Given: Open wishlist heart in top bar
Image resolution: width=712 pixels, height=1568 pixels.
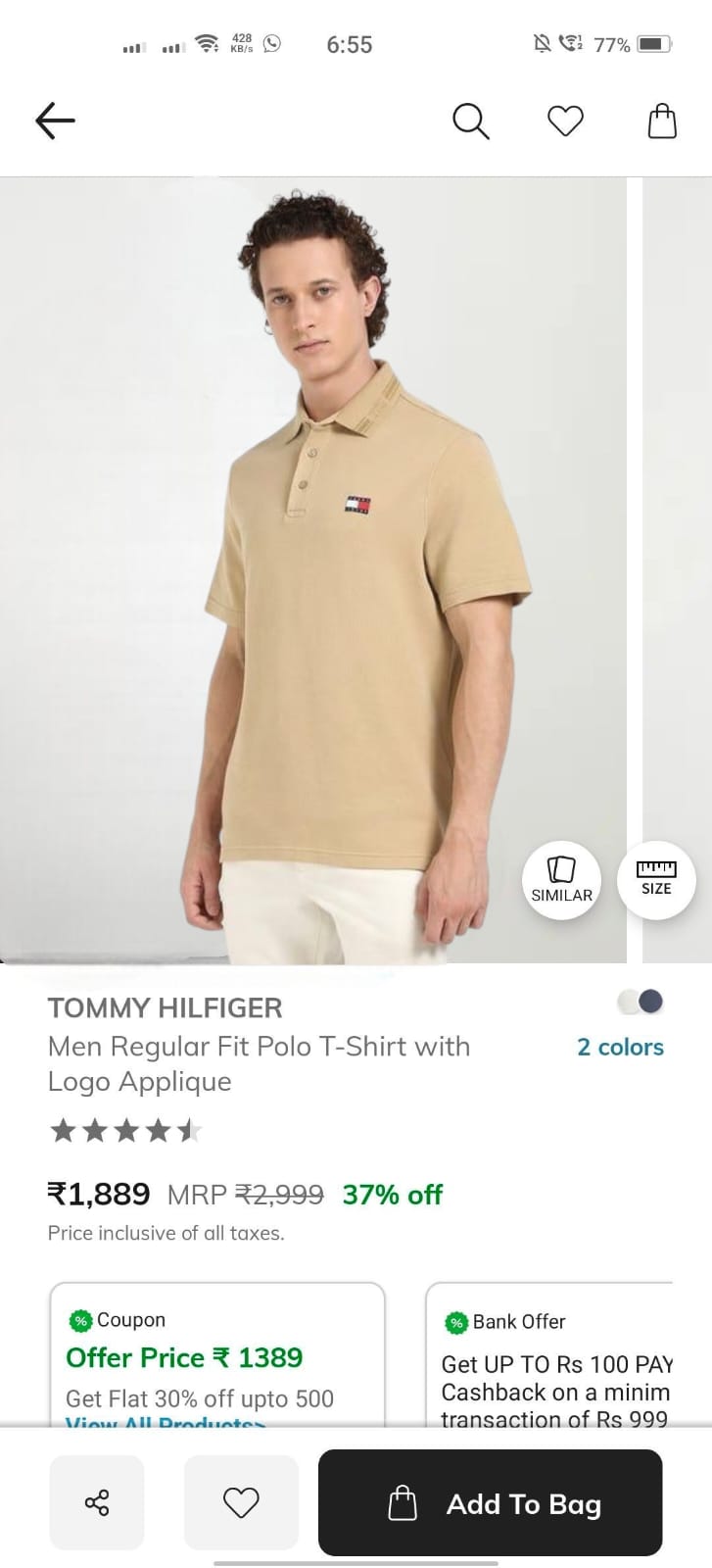Looking at the screenshot, I should pos(565,122).
